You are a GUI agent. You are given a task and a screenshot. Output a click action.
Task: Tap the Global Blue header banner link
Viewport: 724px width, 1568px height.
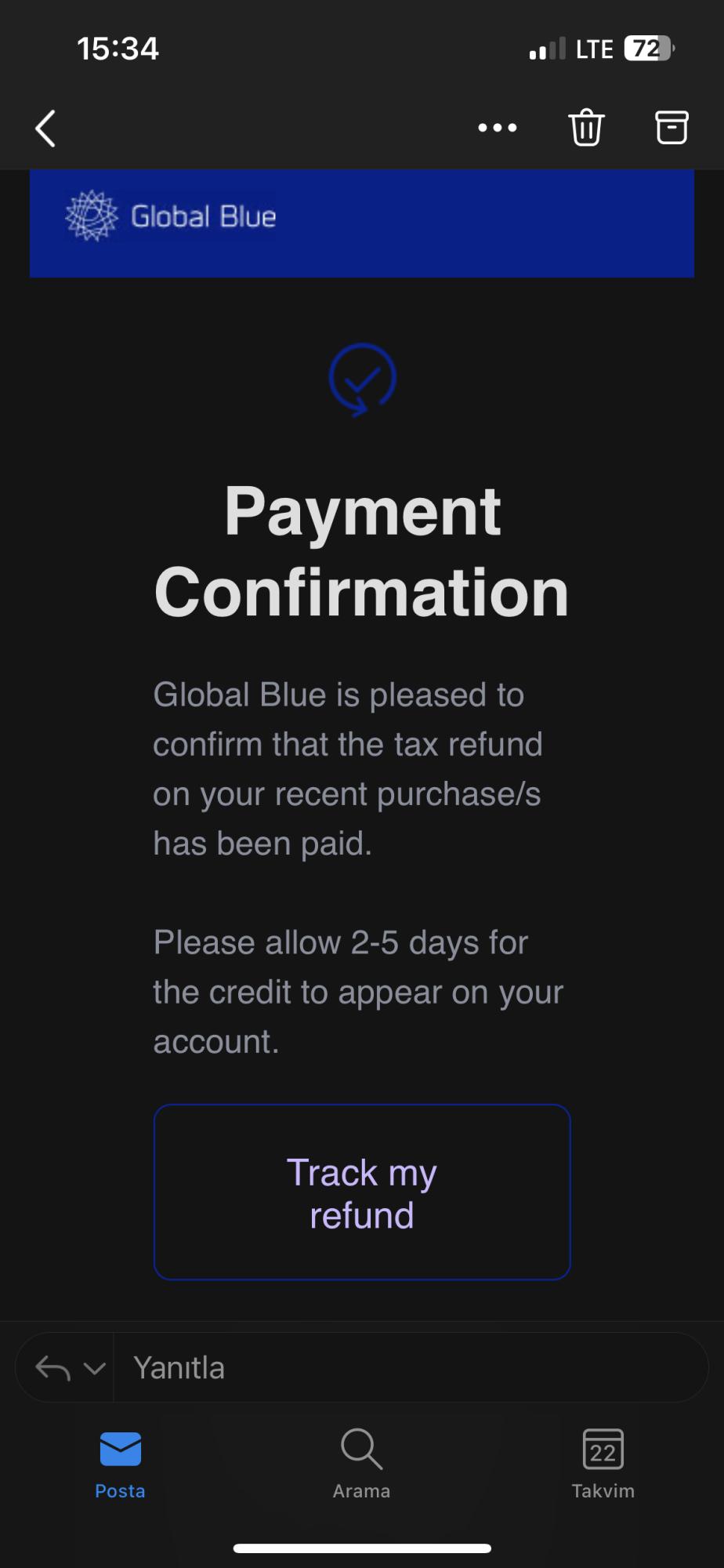pyautogui.click(x=361, y=223)
